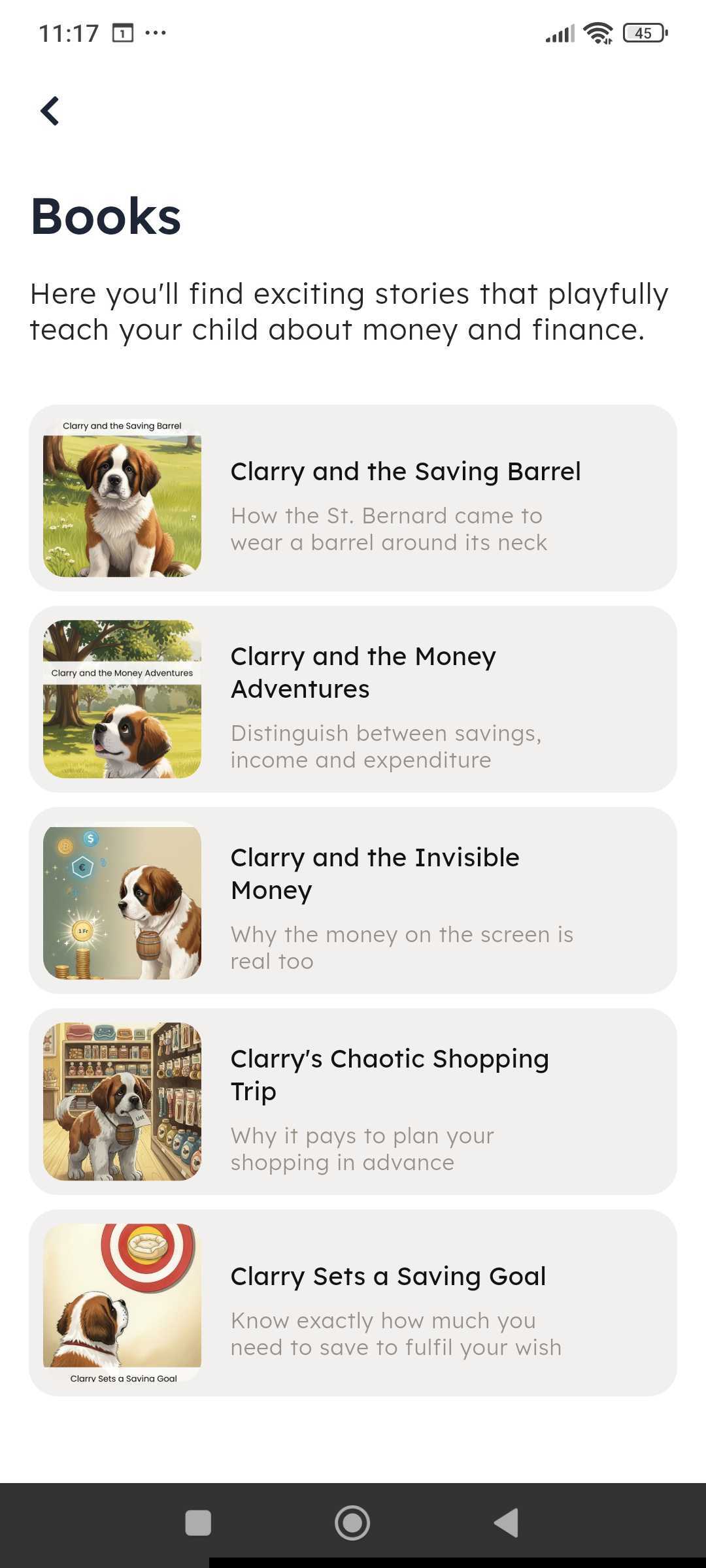Open the book Clarry and the Saving Barrel
Screen dimensions: 706x1568
(x=353, y=498)
